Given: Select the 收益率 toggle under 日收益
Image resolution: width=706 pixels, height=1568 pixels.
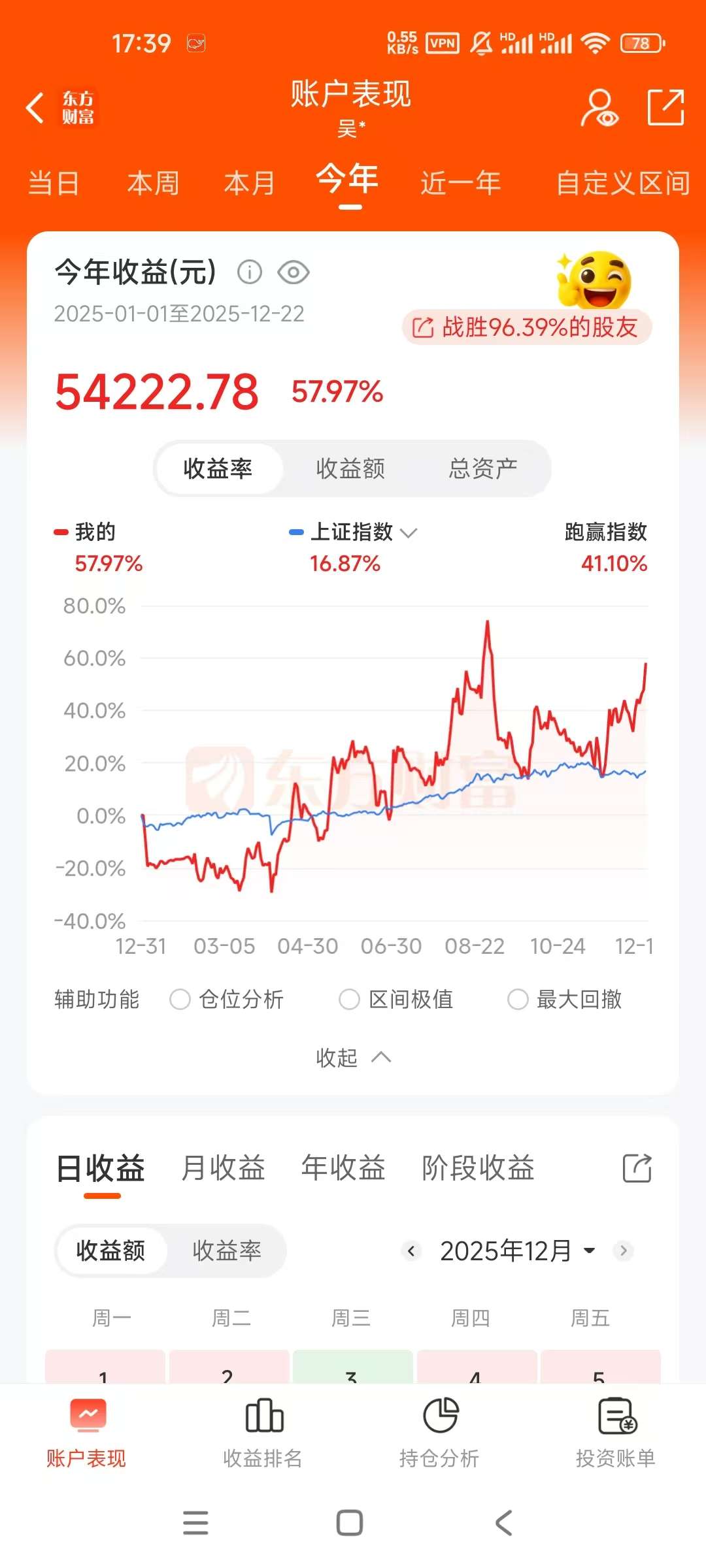Looking at the screenshot, I should pos(226,1250).
